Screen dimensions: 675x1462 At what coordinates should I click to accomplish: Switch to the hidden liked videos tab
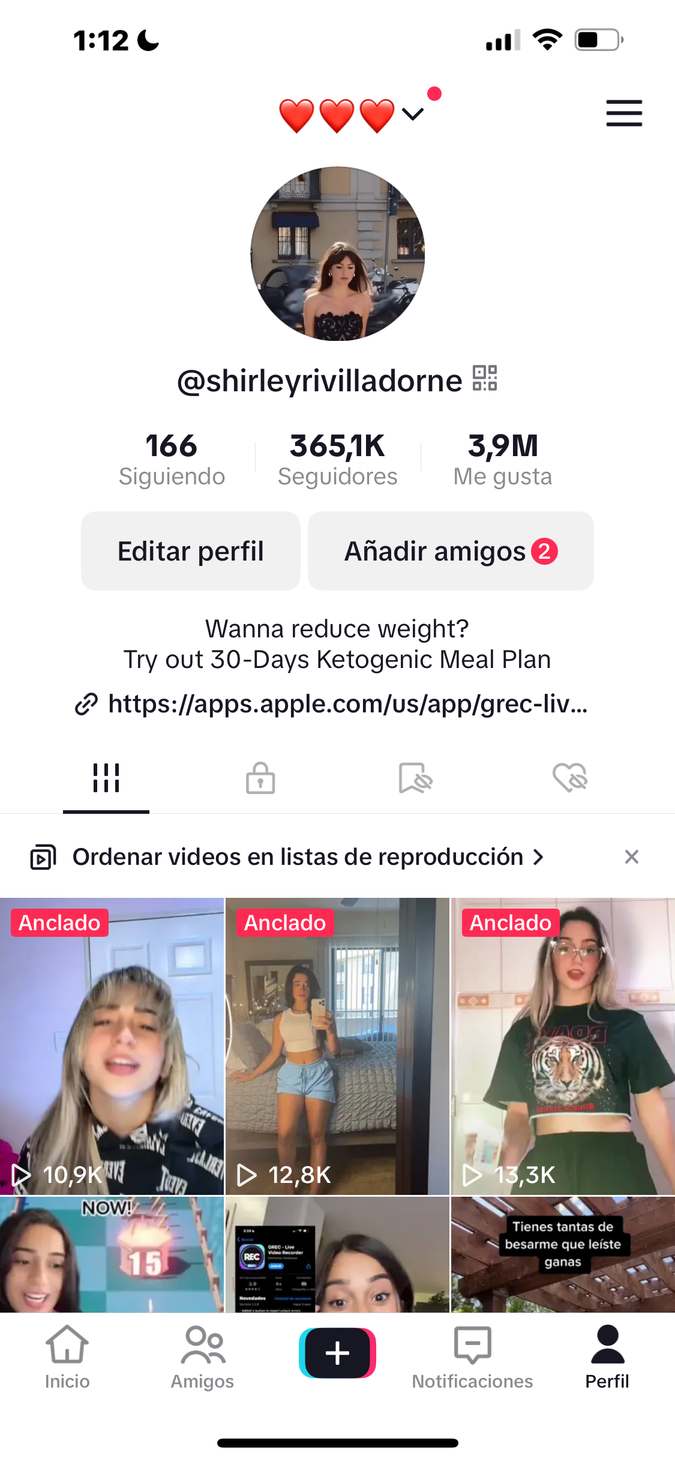tap(570, 778)
